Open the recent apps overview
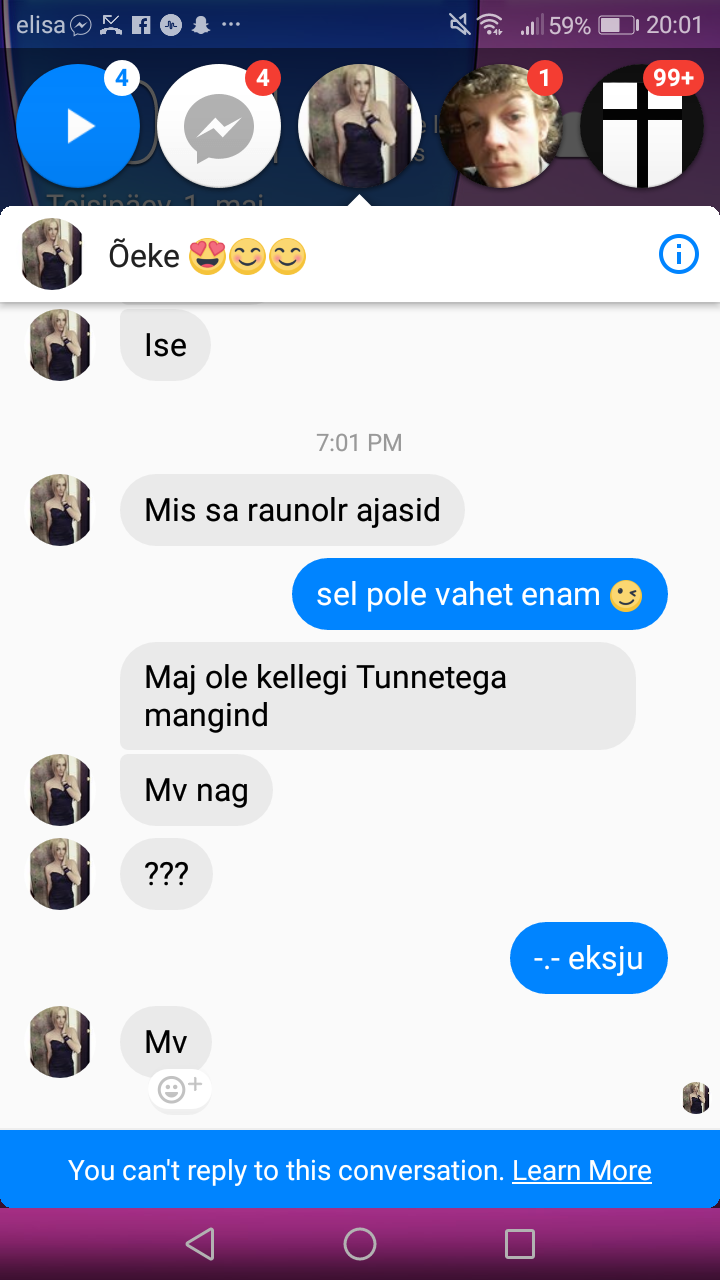Image resolution: width=720 pixels, height=1280 pixels. click(x=520, y=1244)
